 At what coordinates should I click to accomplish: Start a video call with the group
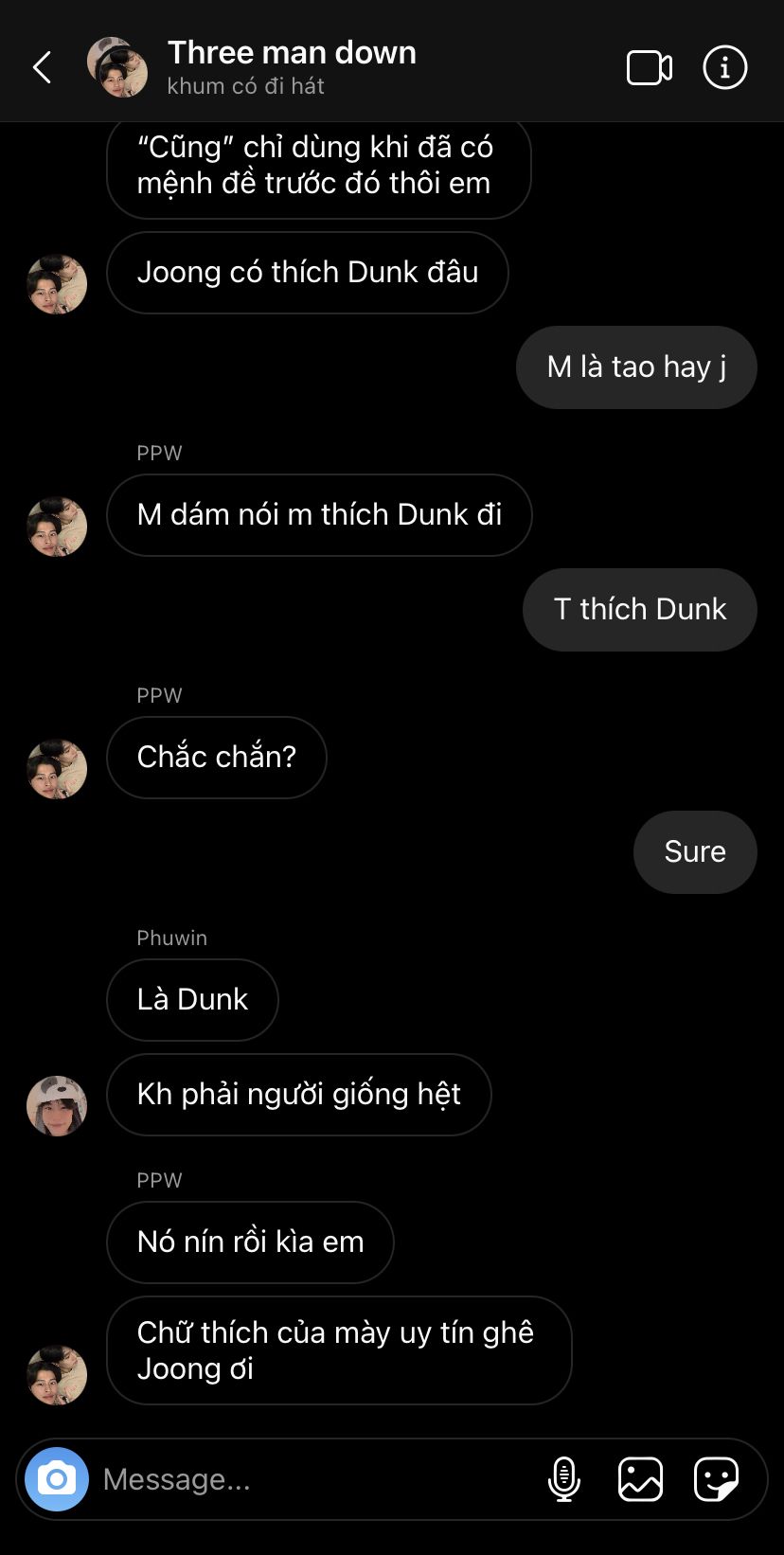click(x=650, y=68)
